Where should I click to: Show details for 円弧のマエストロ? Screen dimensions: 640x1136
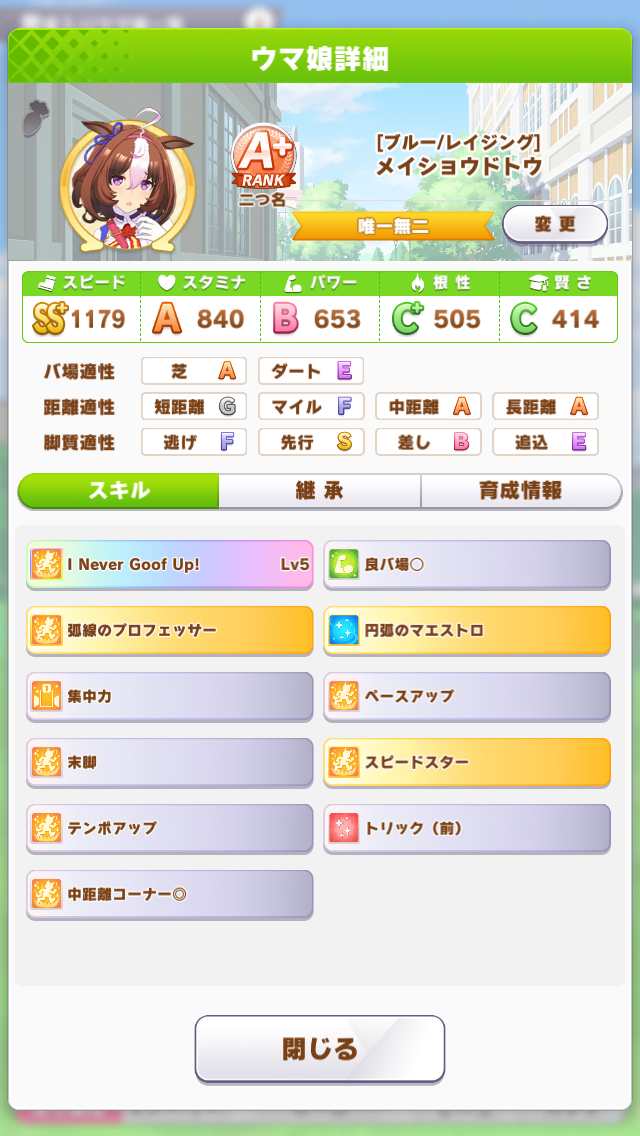(467, 630)
